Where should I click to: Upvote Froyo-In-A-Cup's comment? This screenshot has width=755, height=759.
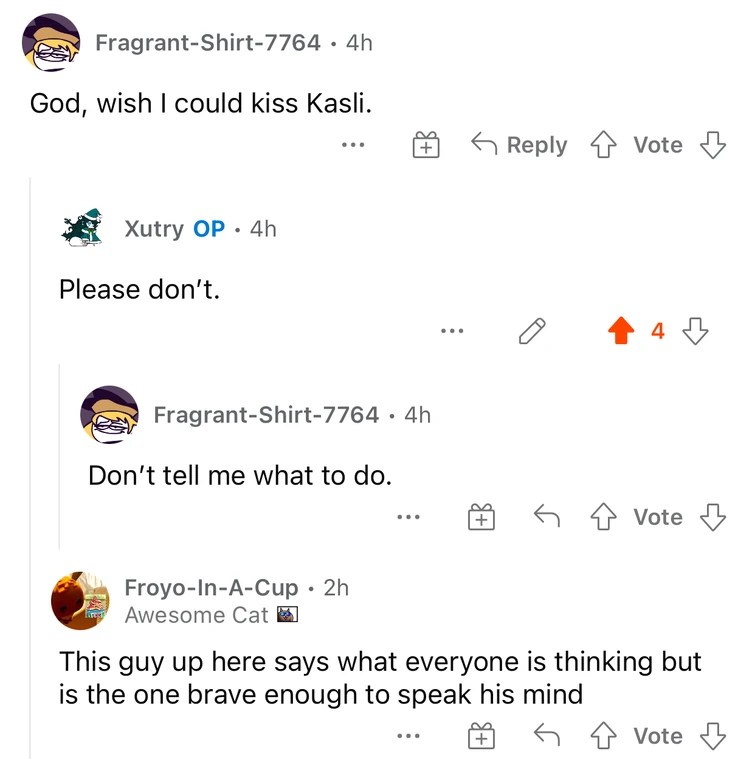603,736
